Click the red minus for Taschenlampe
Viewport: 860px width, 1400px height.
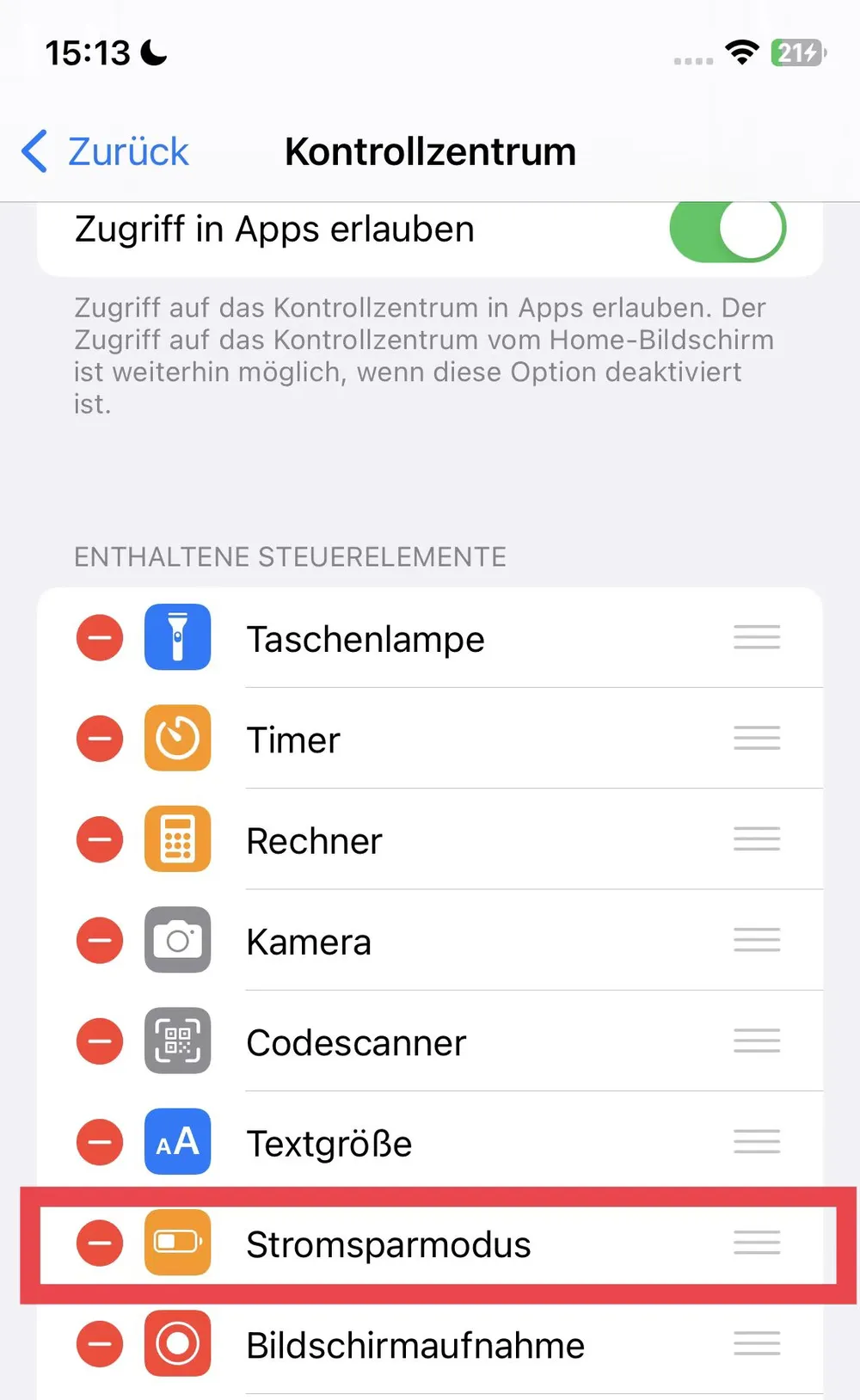pos(99,638)
